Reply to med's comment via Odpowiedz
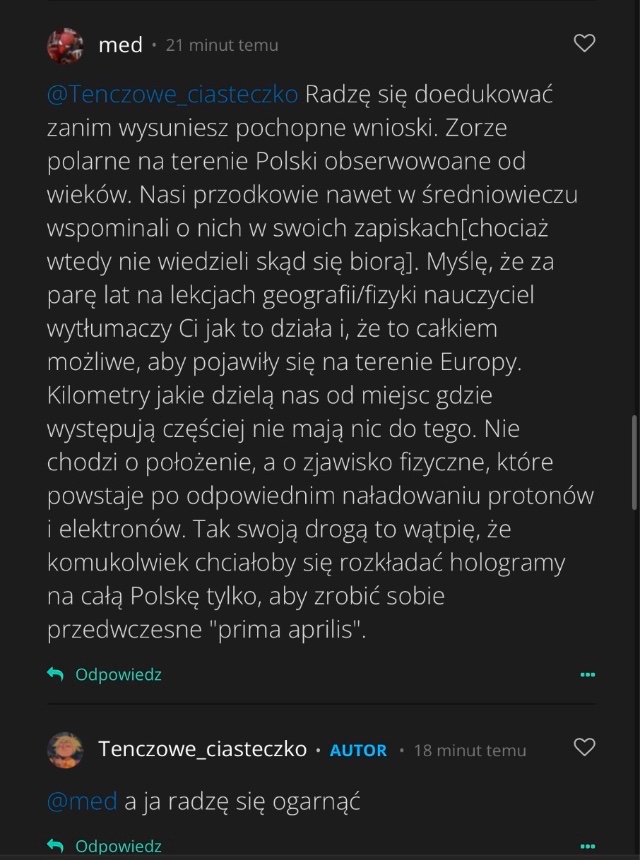This screenshot has width=640, height=860. pos(105,674)
